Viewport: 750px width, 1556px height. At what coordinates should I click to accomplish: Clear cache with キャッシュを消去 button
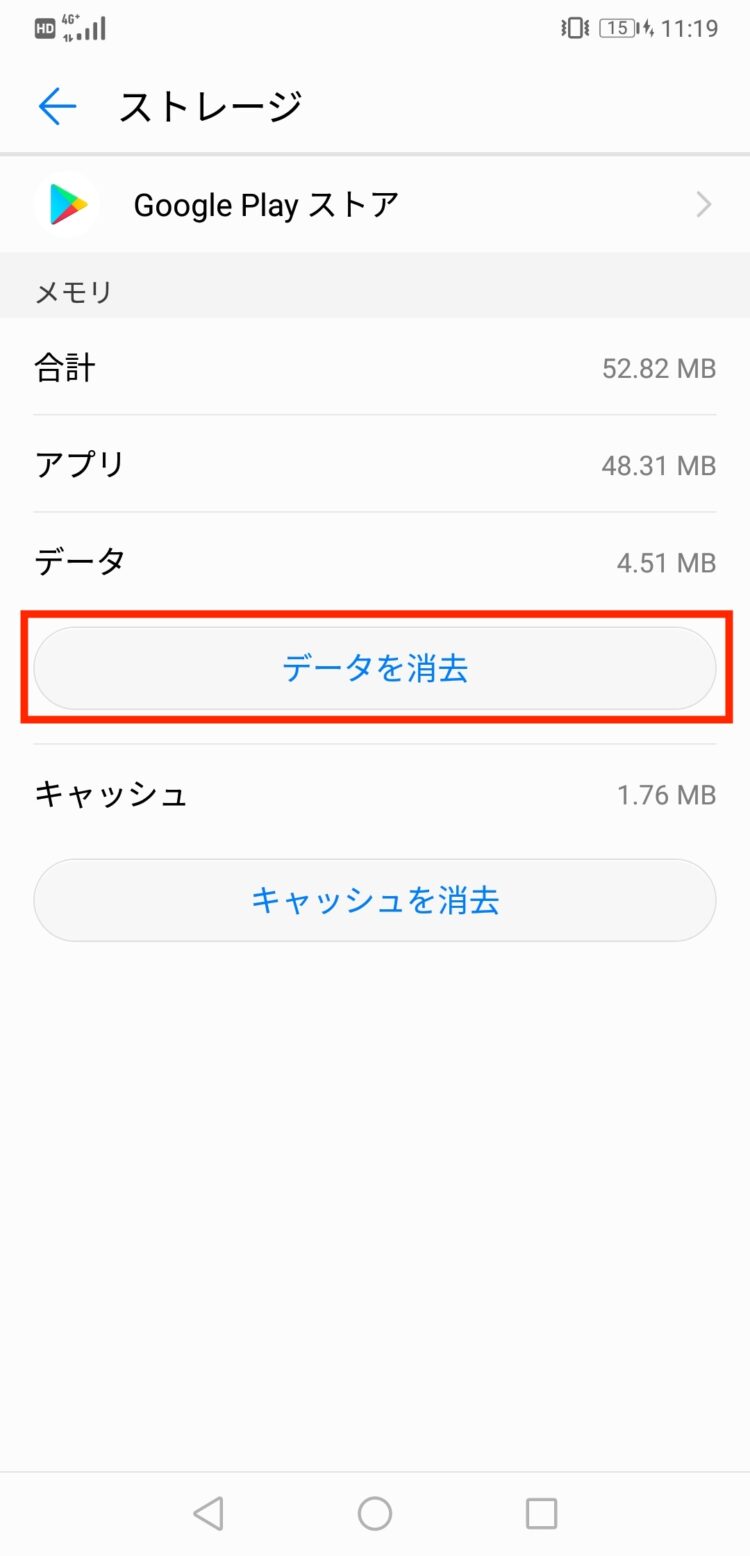point(374,900)
